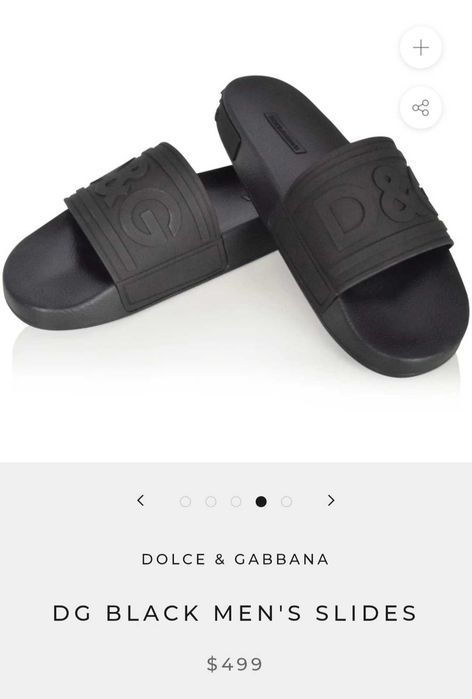The width and height of the screenshot is (472, 699).
Task: Zoom the product image with the plus icon
Action: pyautogui.click(x=421, y=48)
